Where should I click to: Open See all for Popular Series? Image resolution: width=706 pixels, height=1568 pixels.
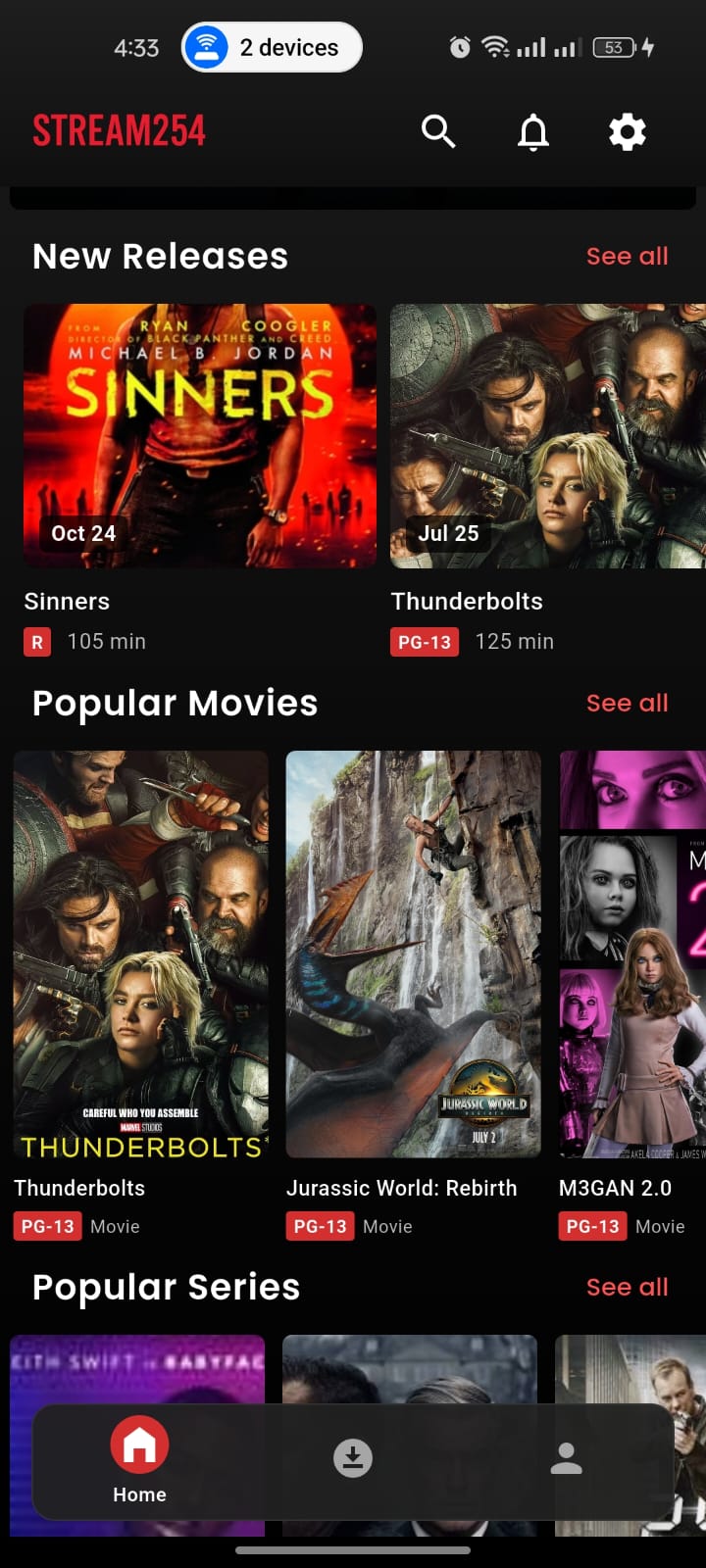click(627, 1287)
